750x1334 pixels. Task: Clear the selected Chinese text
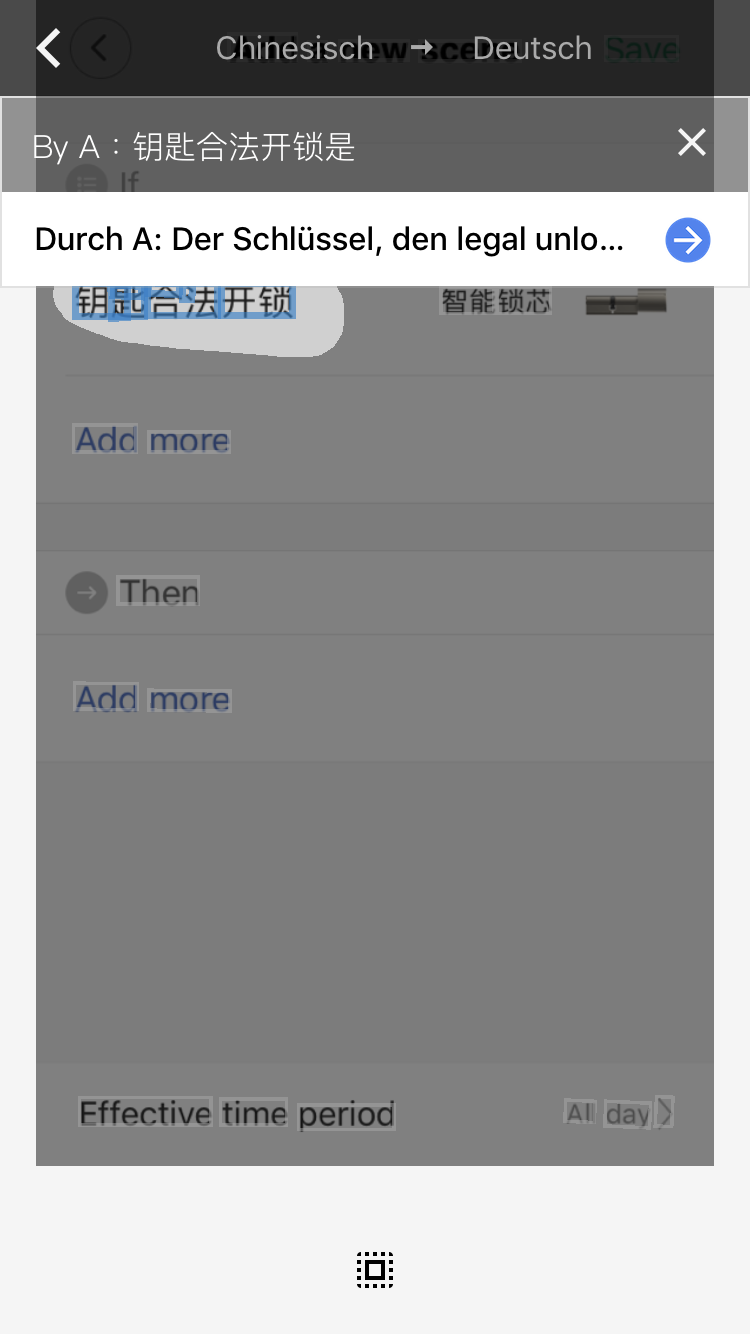pyautogui.click(x=691, y=143)
